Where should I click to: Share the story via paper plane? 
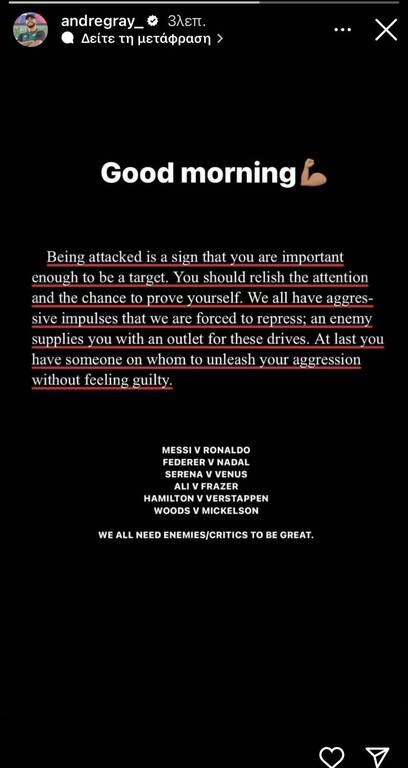coord(378,757)
